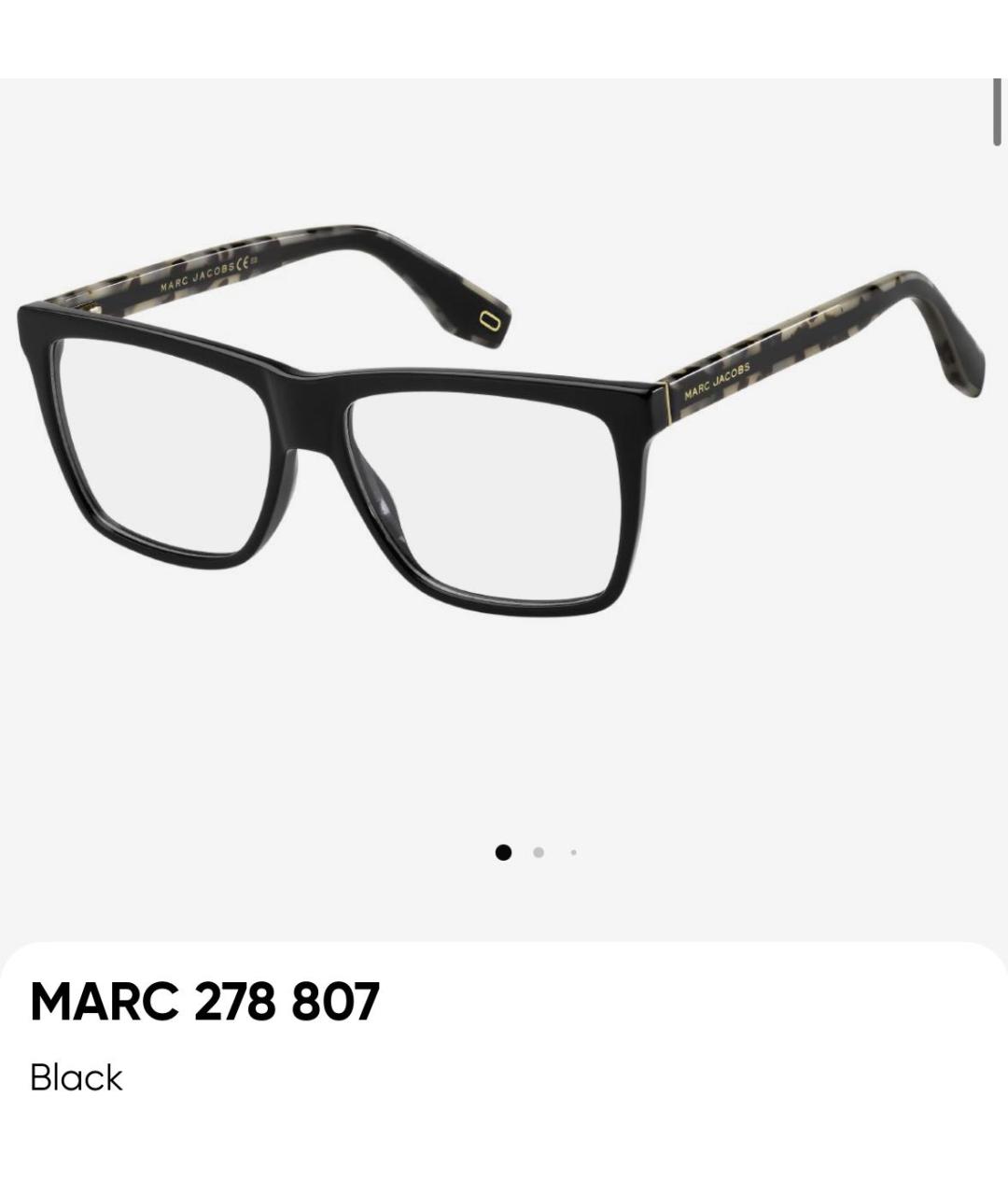Jump to the second image indicator dot

pos(539,852)
